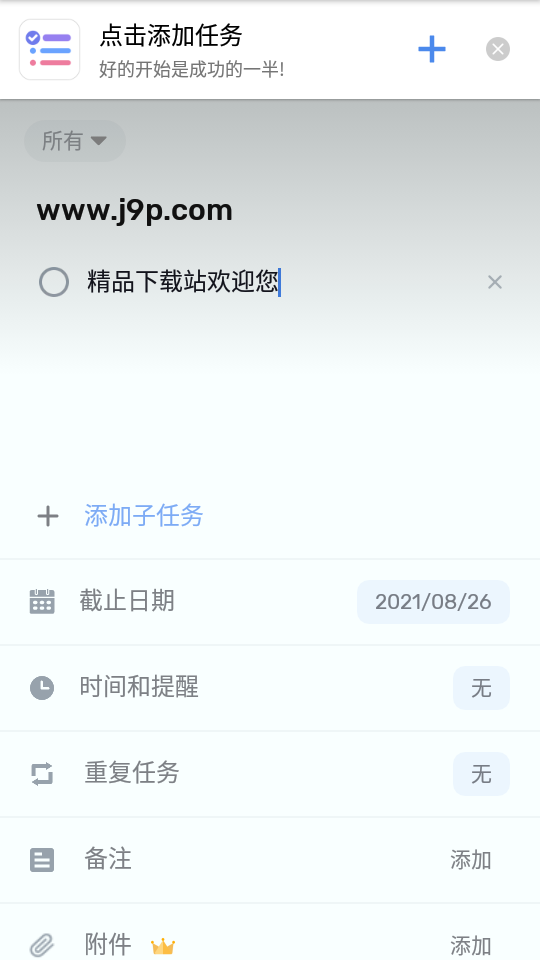540x960 pixels.
Task: Open the 所有 dropdown
Action: coord(75,141)
